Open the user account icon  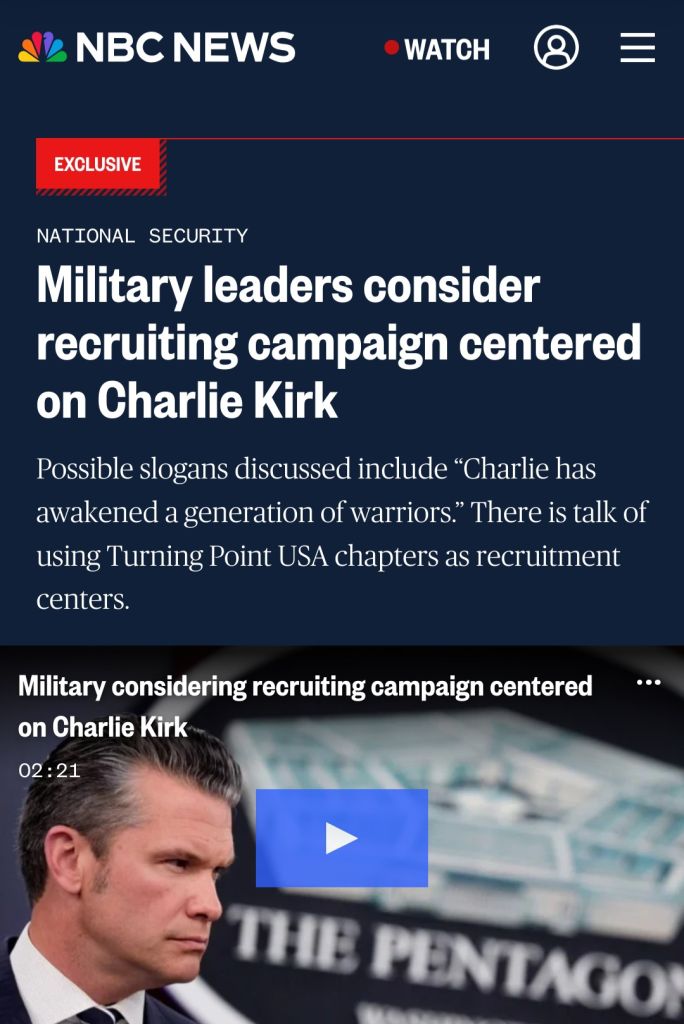[556, 47]
